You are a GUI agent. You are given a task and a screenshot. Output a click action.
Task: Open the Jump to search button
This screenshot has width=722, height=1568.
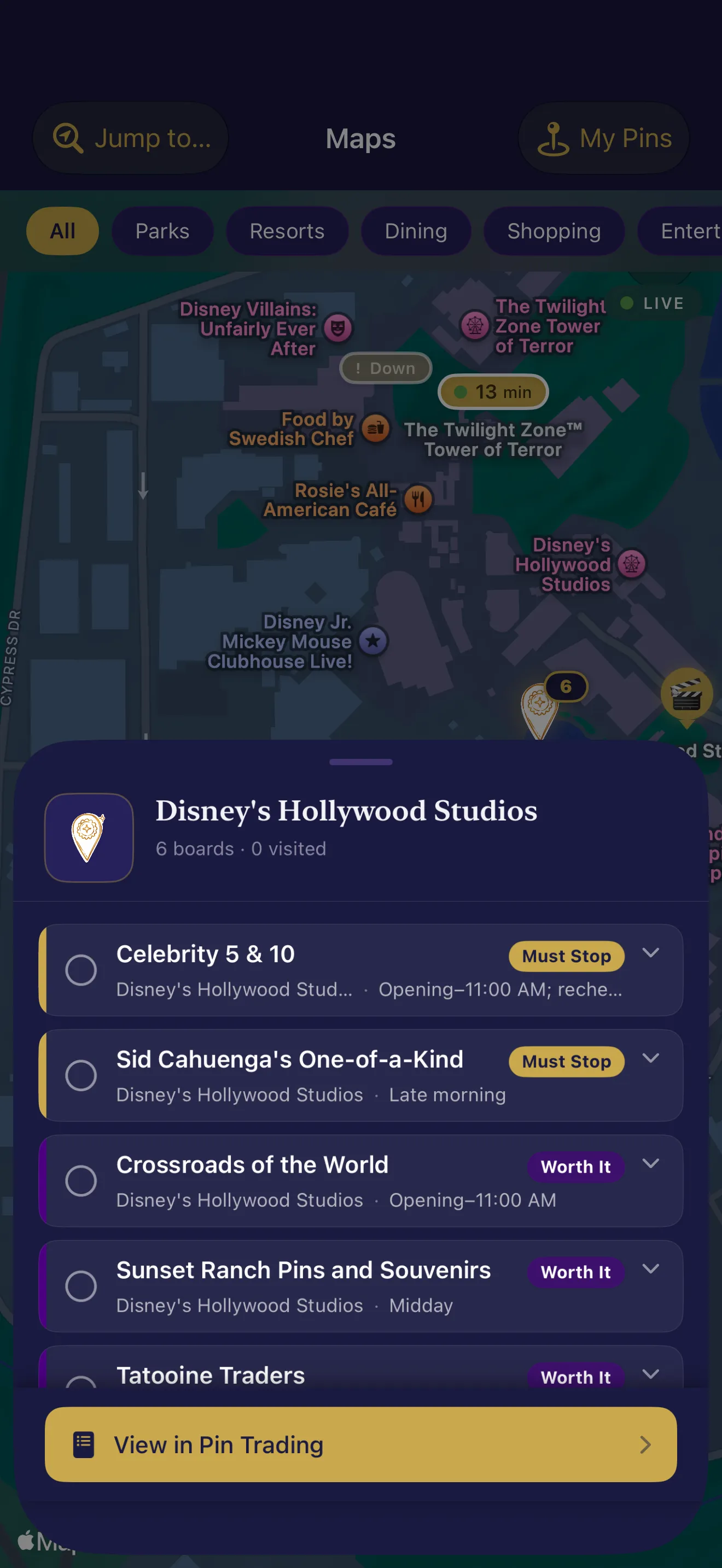coord(130,138)
